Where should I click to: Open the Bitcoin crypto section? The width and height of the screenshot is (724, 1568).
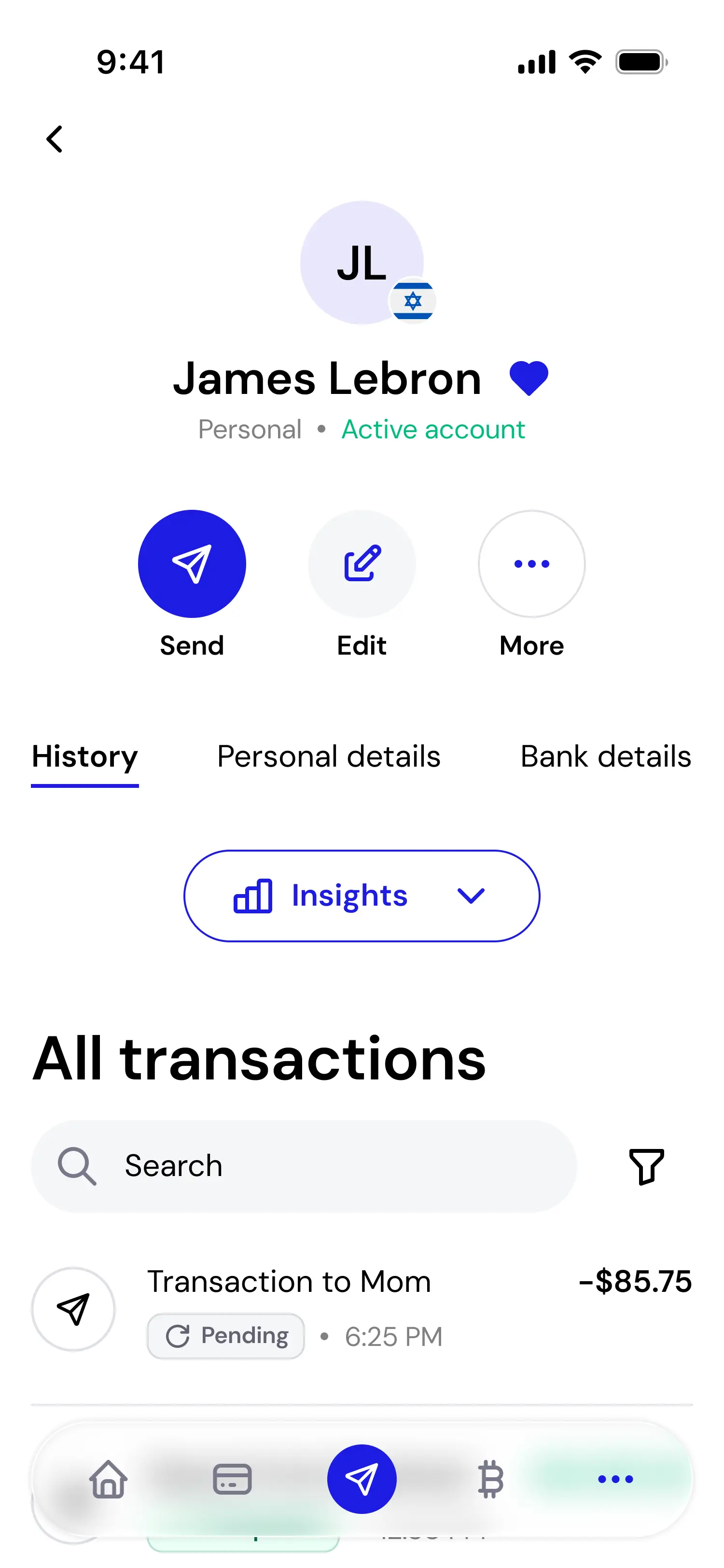490,1479
